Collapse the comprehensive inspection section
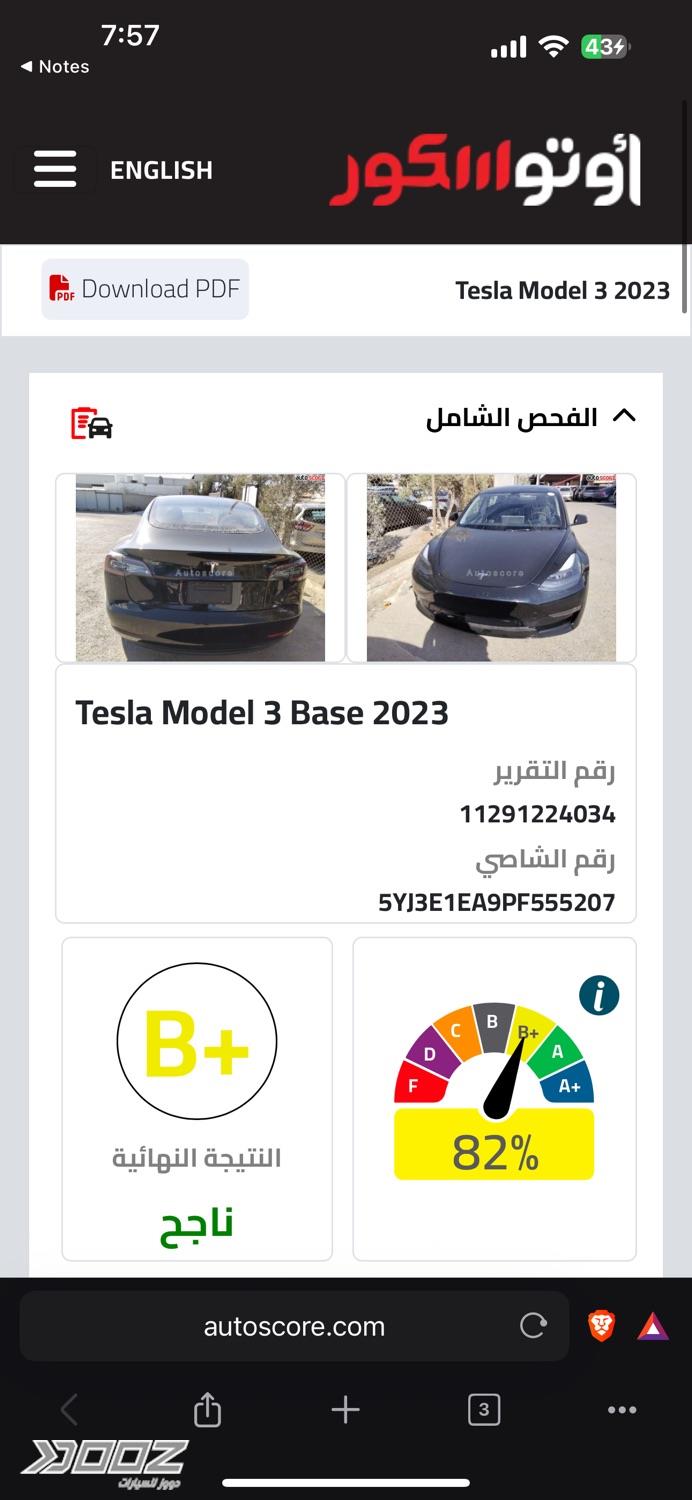 [623, 416]
